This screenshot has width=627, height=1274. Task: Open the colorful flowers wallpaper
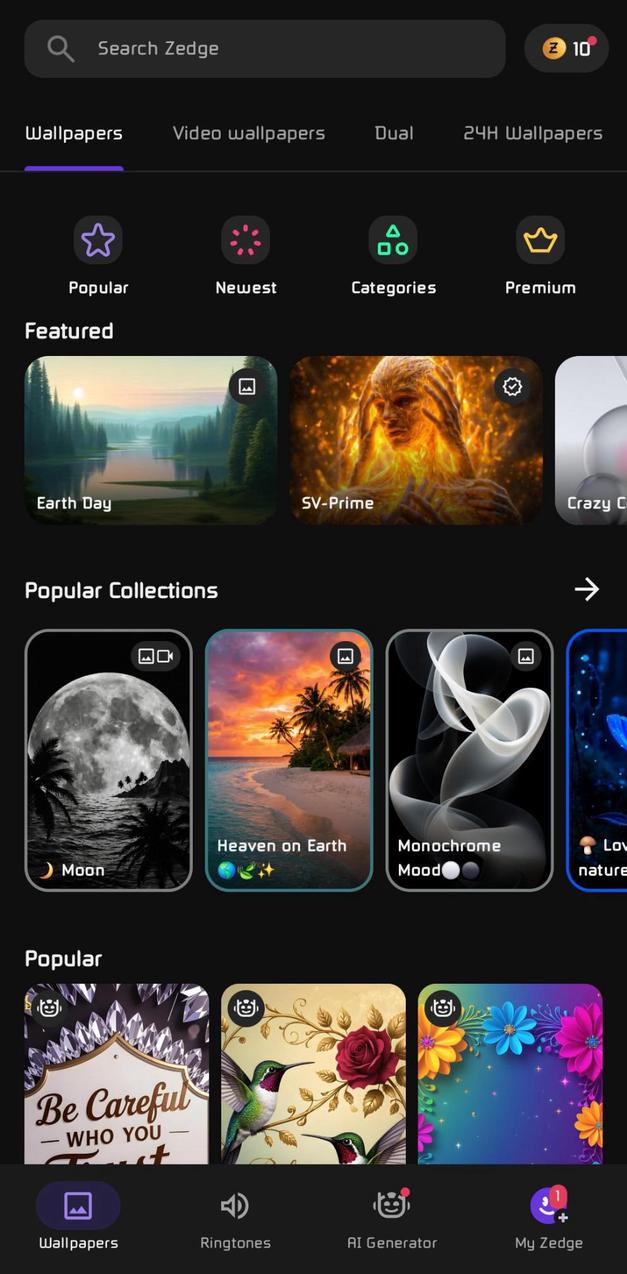pyautogui.click(x=510, y=1075)
